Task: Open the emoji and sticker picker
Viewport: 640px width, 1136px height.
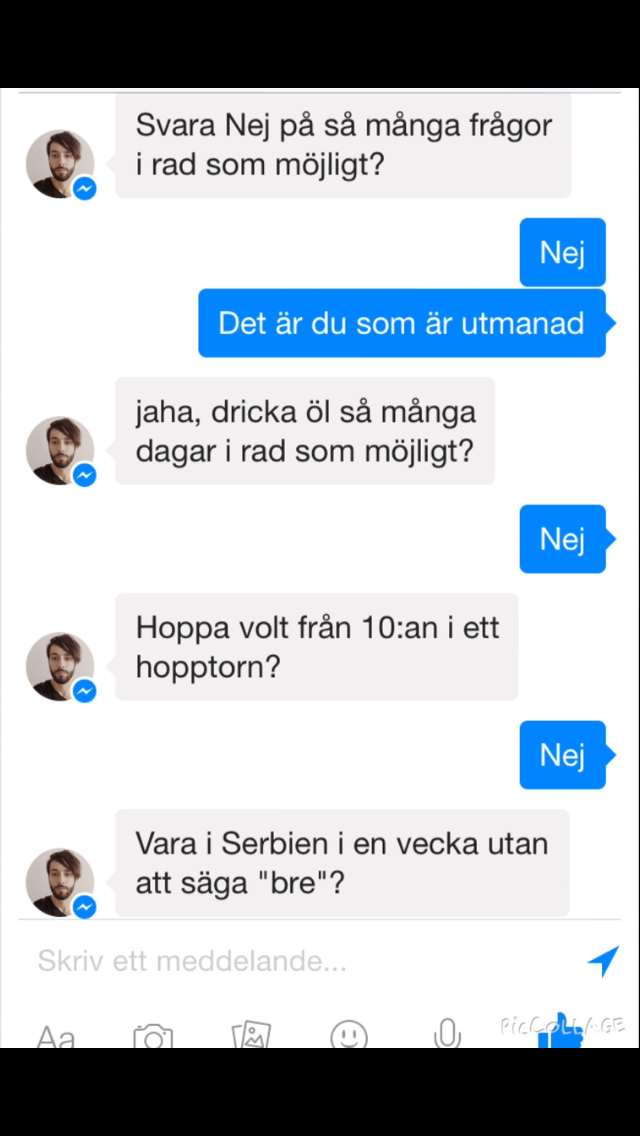Action: pyautogui.click(x=349, y=1036)
